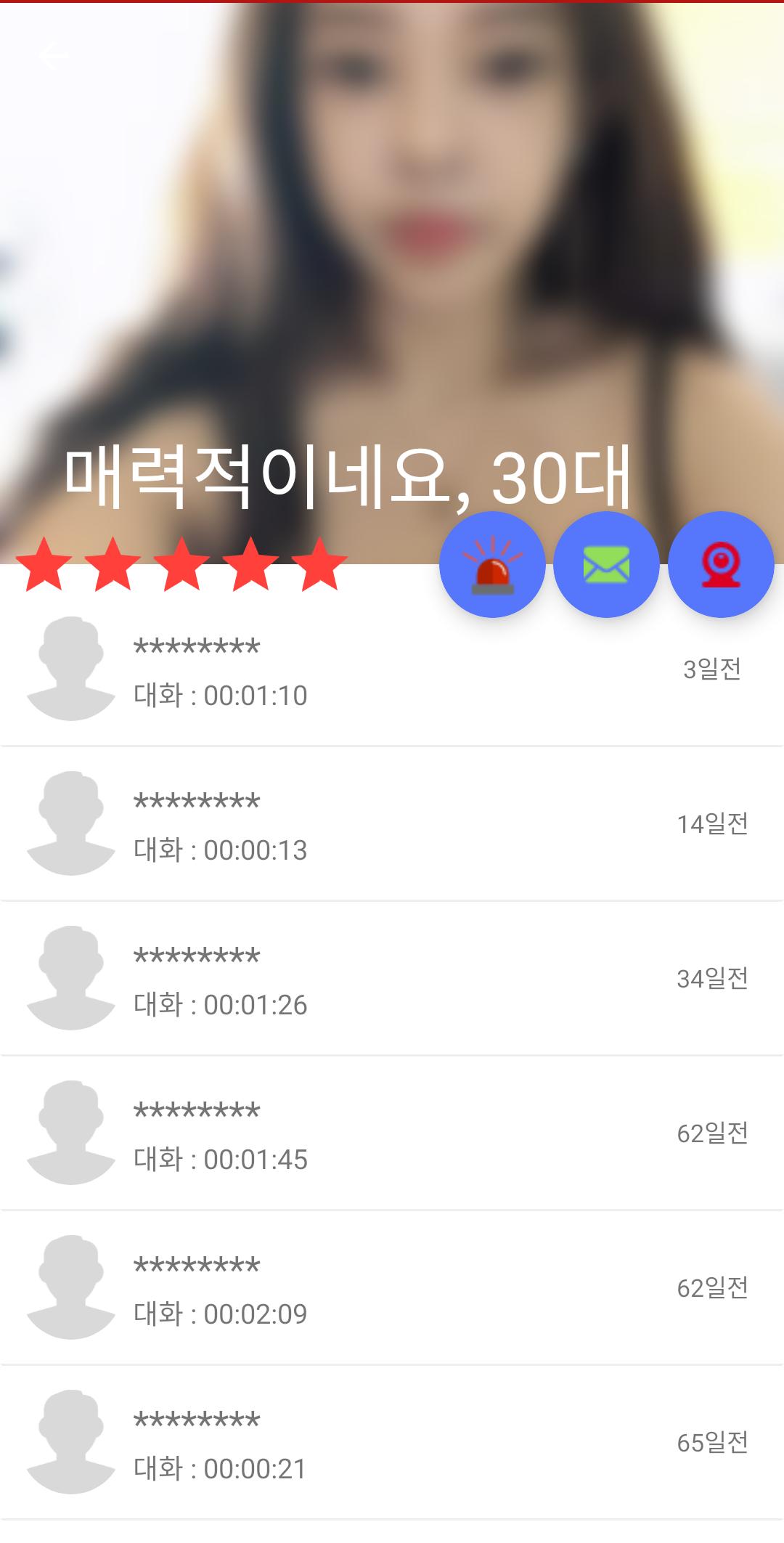Go back using the top-left arrow

coord(53,56)
